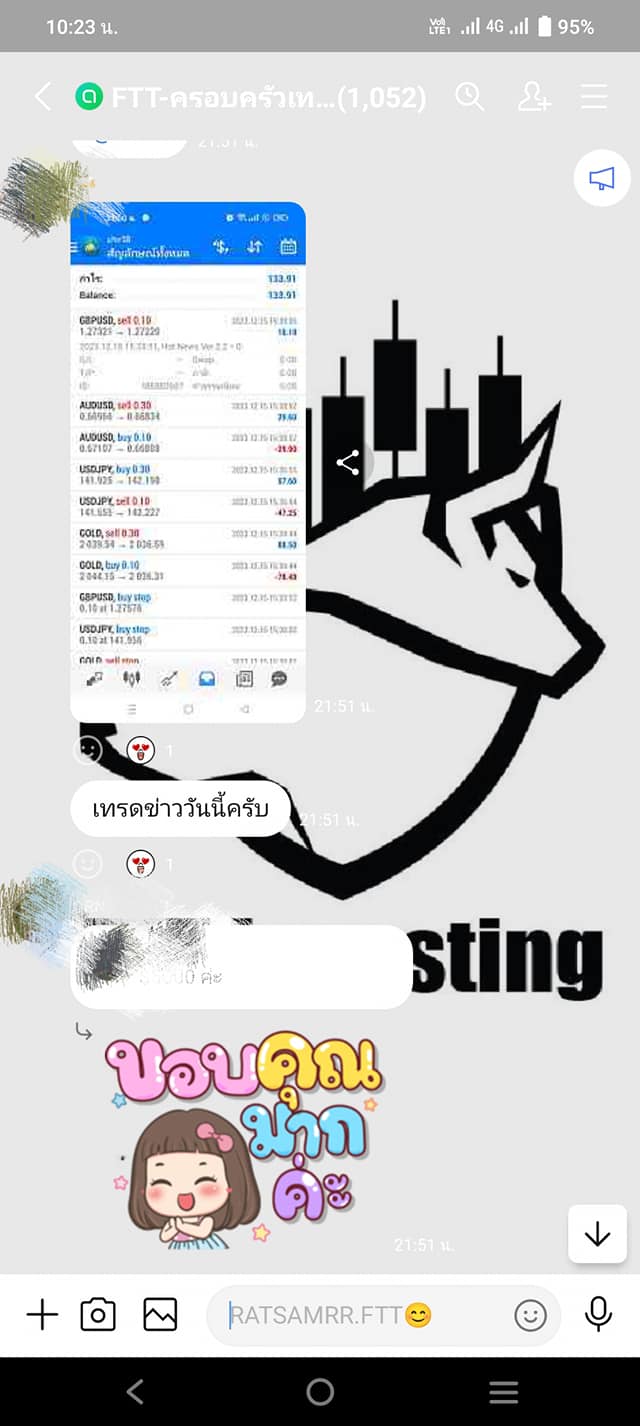Pick a photo from the gallery
This screenshot has height=1426, width=640.
160,1314
